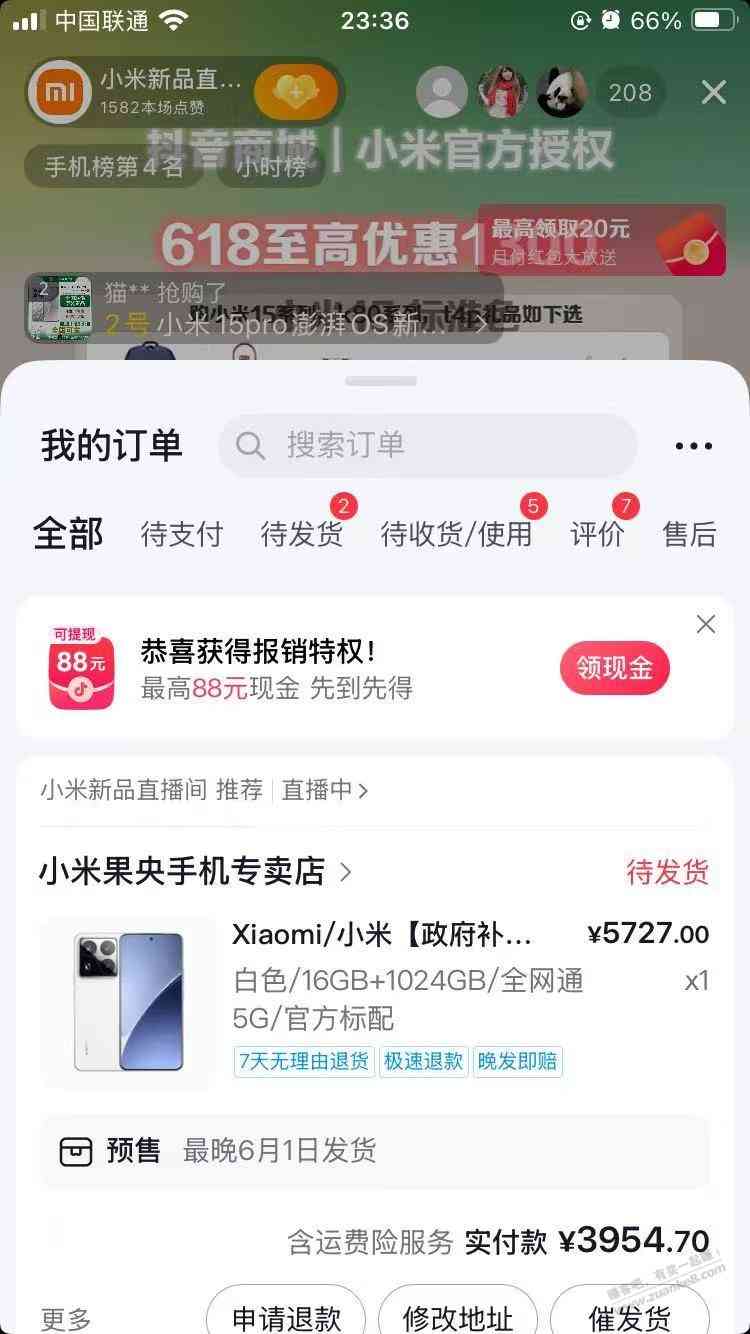Tap the 手机榜第4名 ranking chip
750x1334 pixels.
tap(113, 167)
